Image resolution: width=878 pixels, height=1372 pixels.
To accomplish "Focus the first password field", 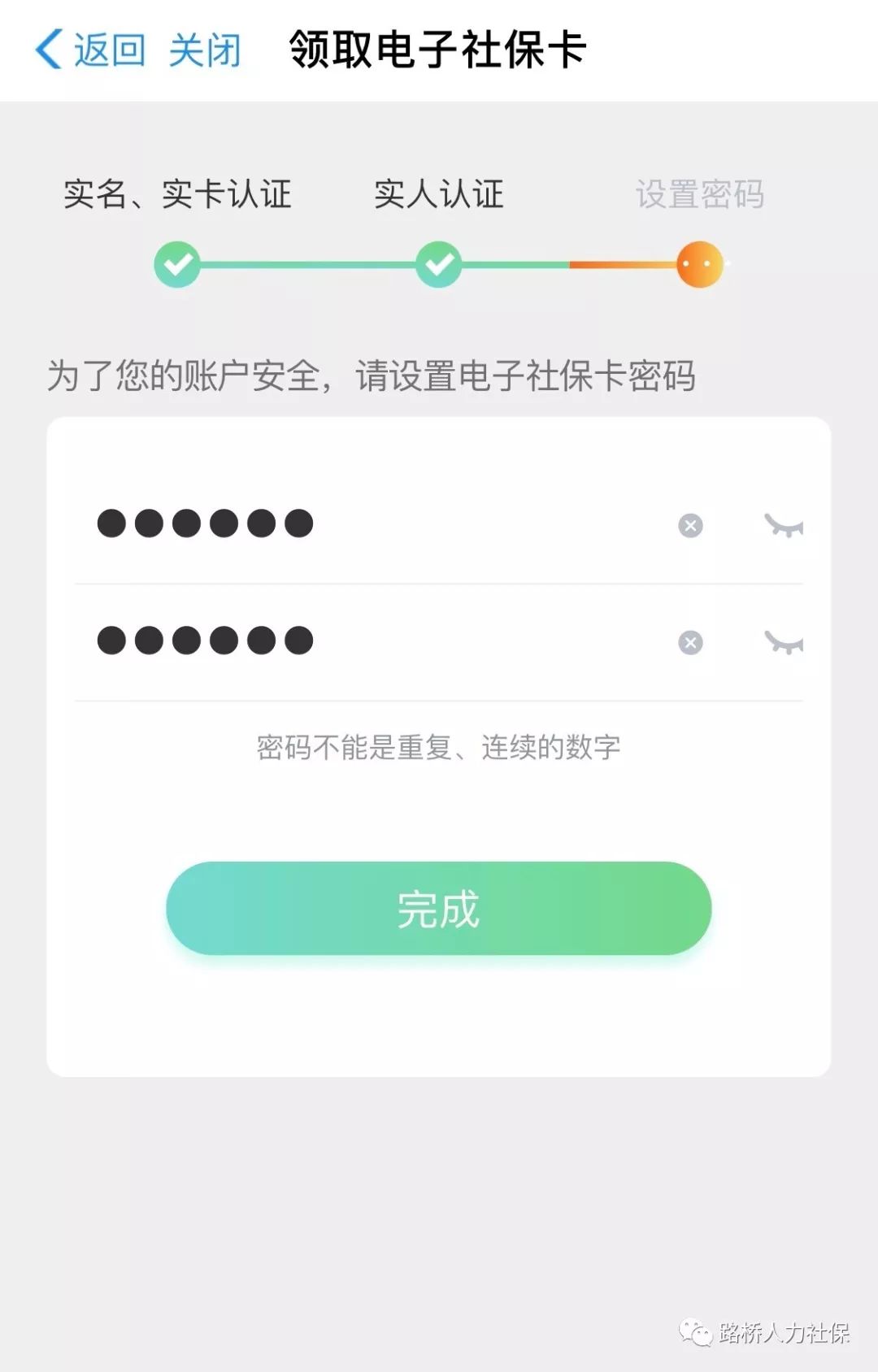I will click(366, 524).
